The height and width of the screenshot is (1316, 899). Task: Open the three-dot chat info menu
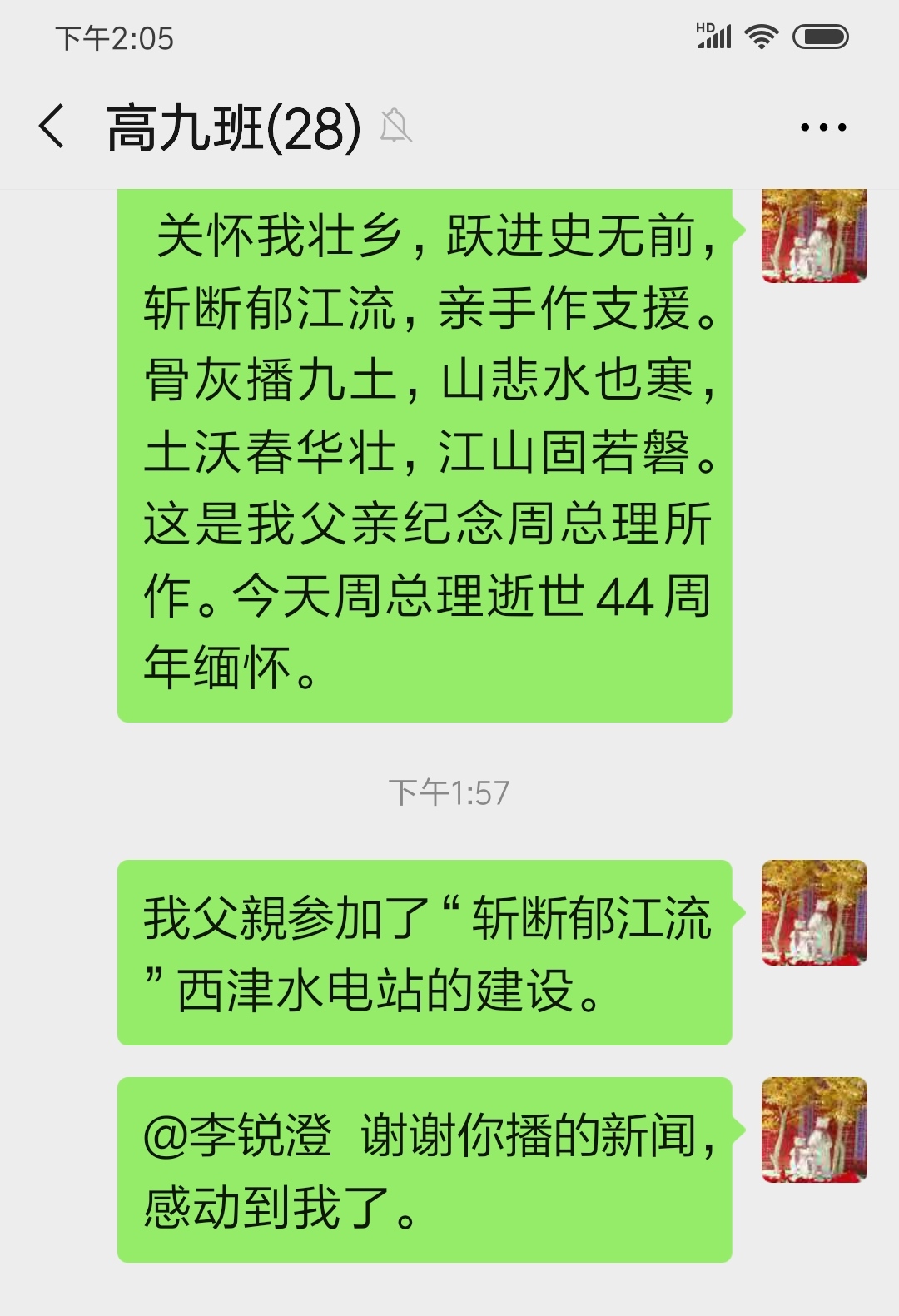[x=822, y=127]
